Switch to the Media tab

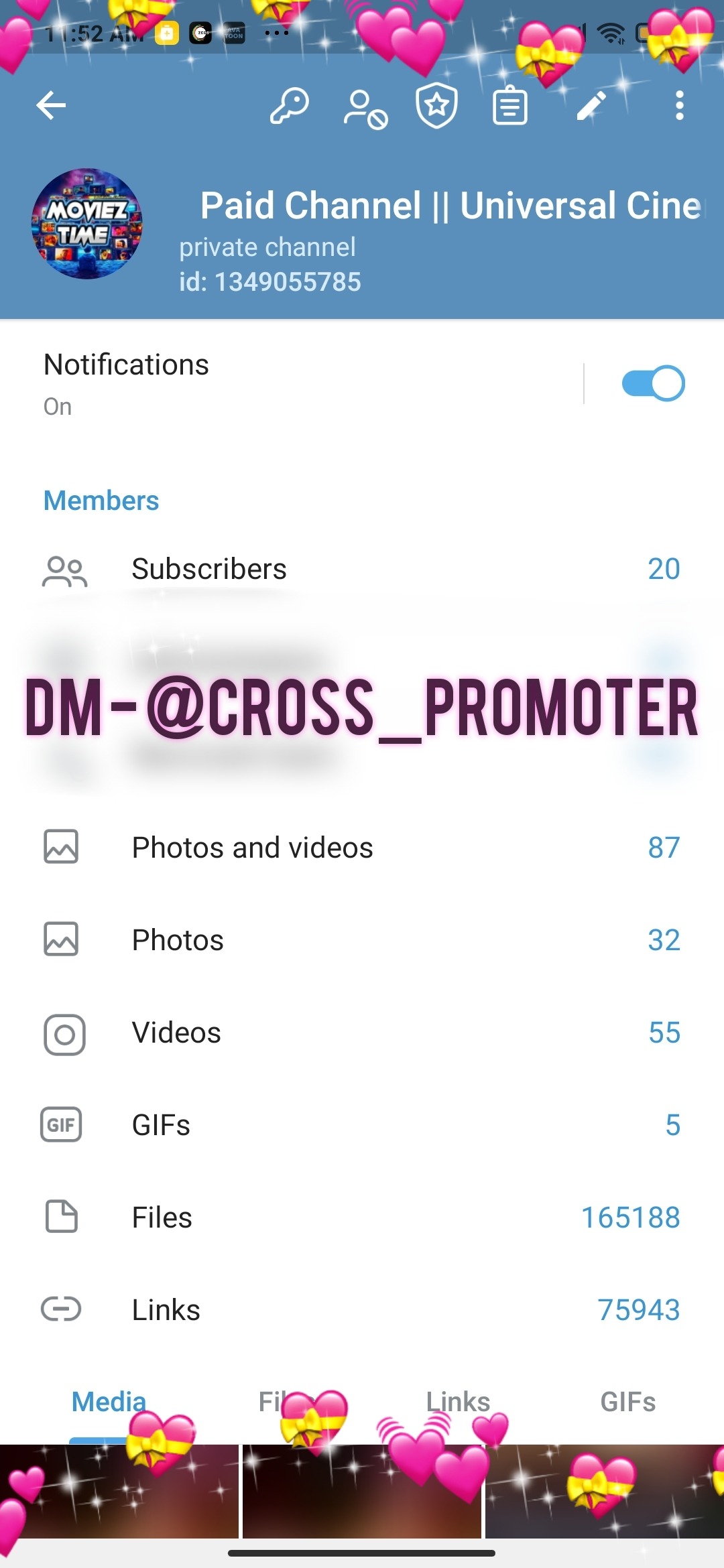click(109, 1402)
